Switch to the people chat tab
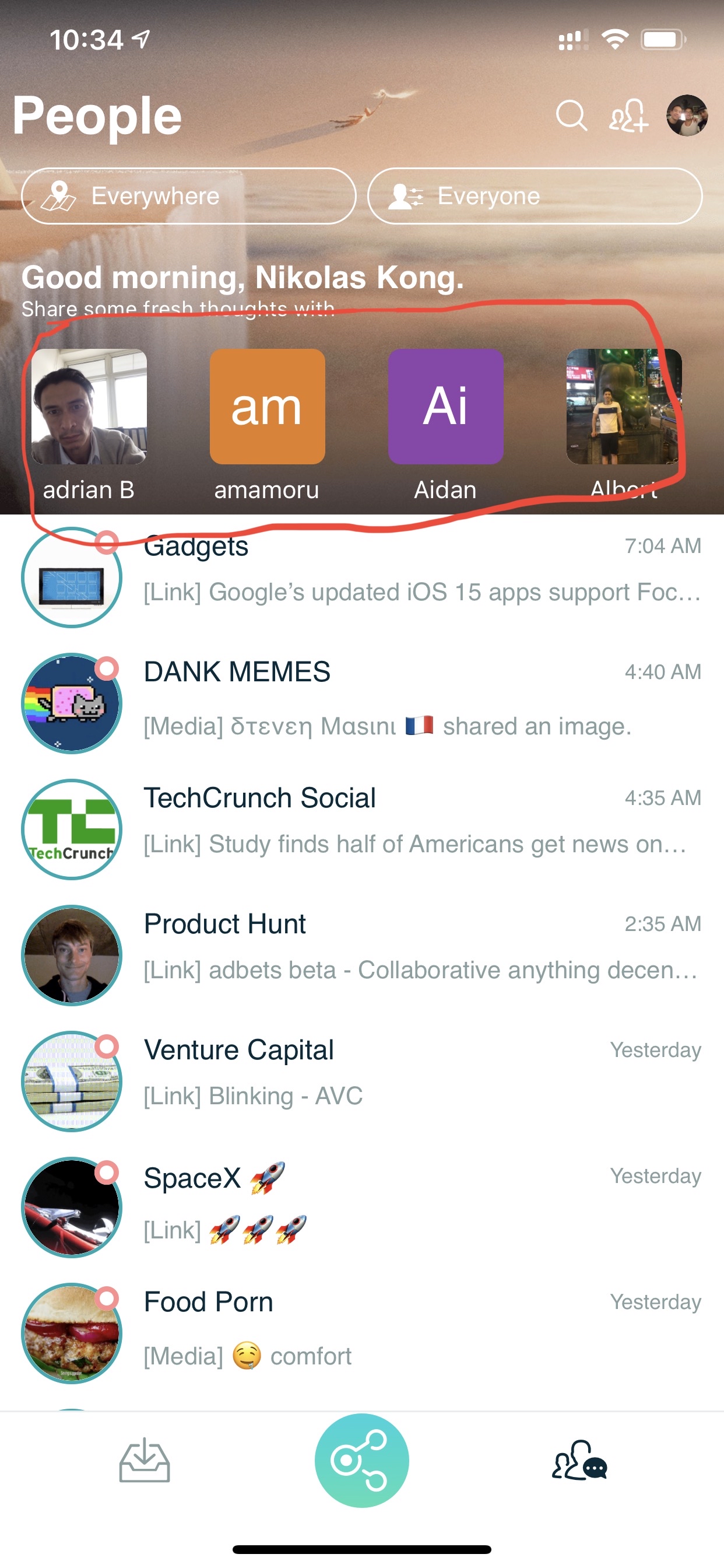Viewport: 724px width, 1568px height. click(x=579, y=1459)
